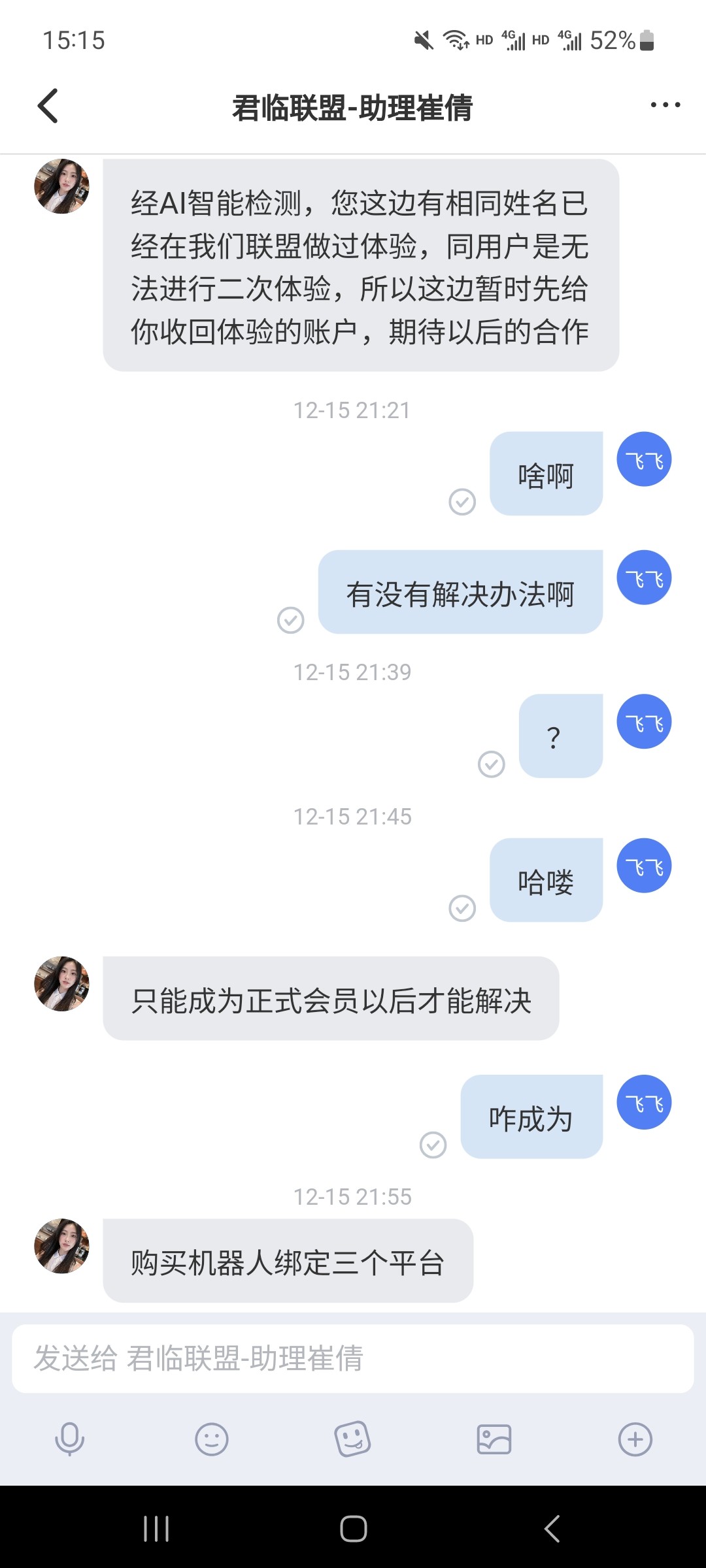Tap the delivered checkmark beside 咋成为 message

(x=433, y=1145)
